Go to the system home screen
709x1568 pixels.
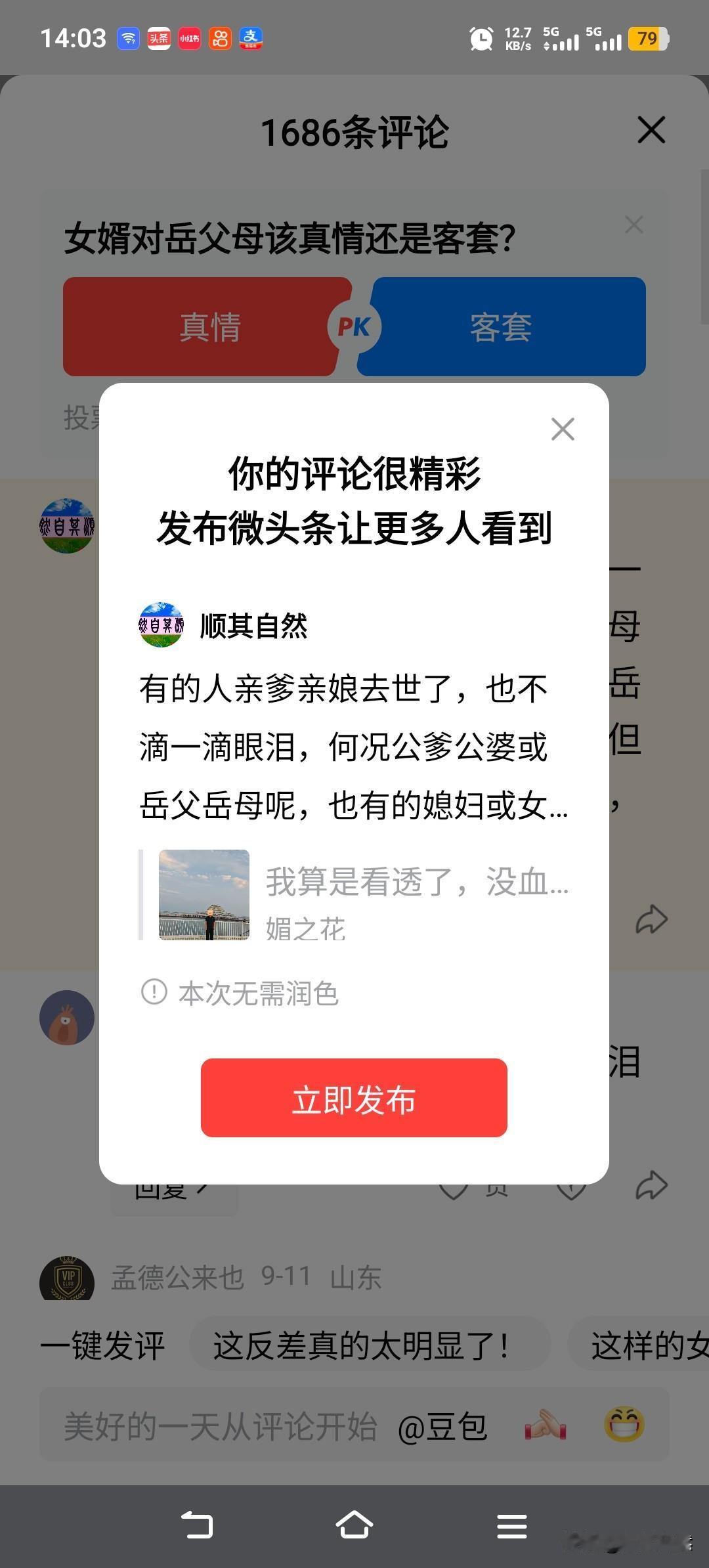[354, 1526]
